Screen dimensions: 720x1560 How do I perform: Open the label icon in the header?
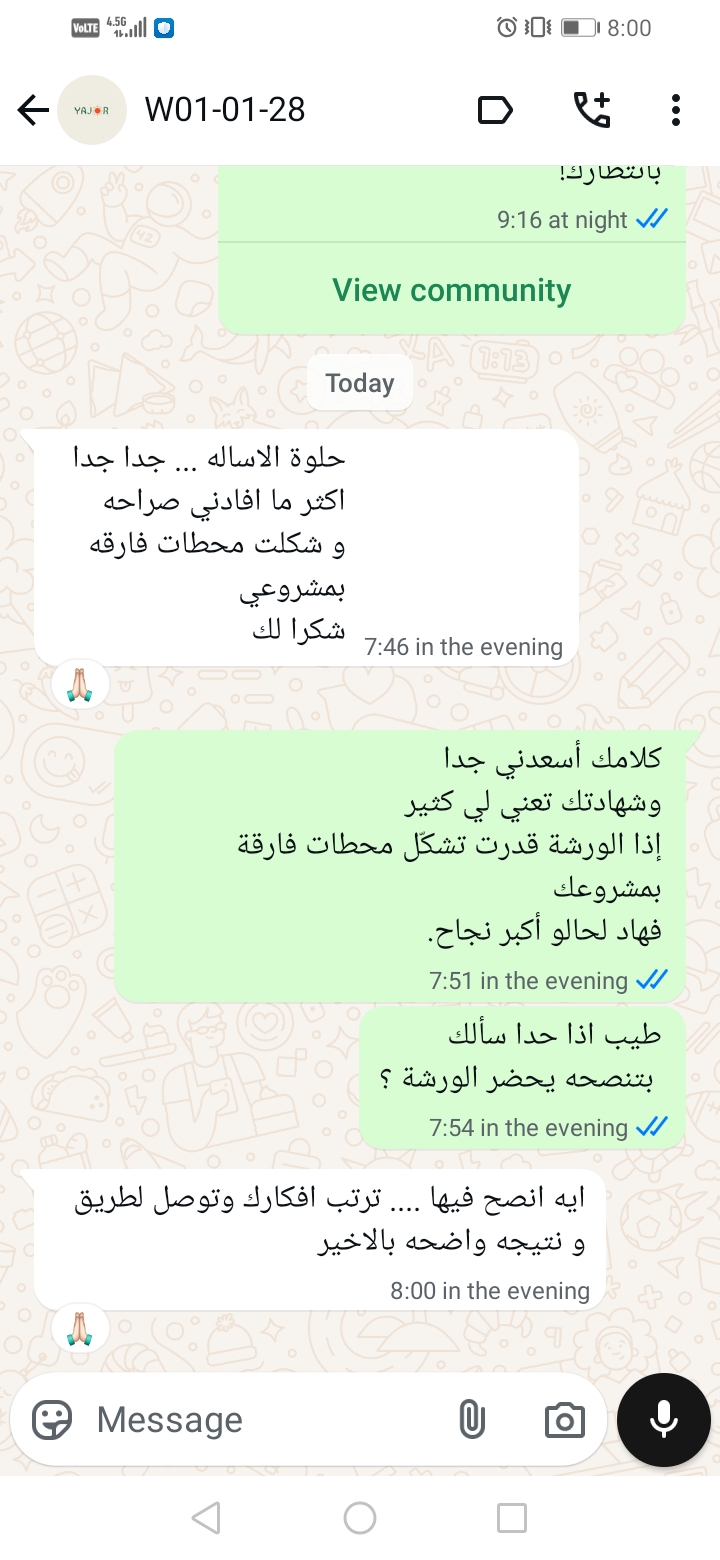(x=496, y=110)
